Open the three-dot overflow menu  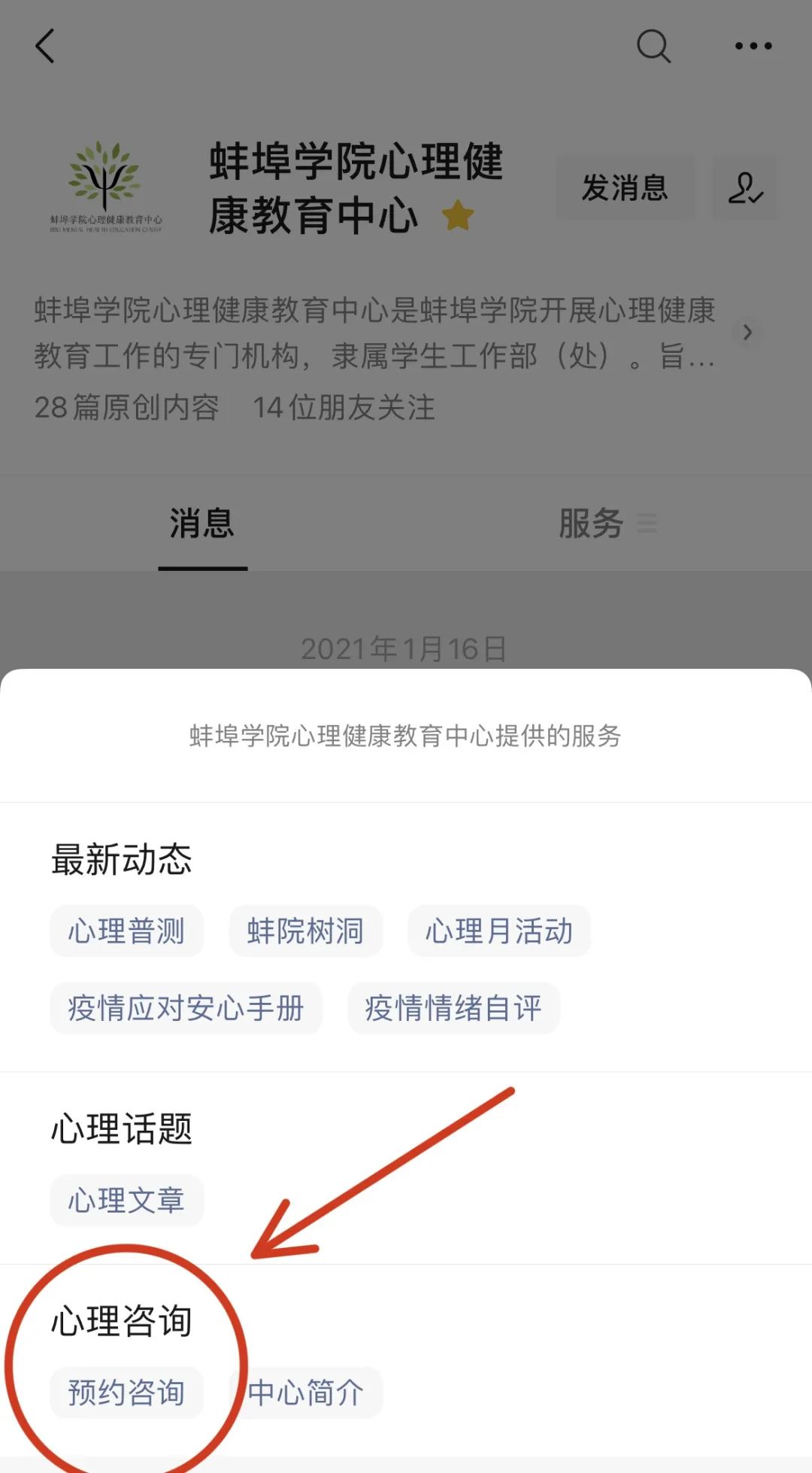[753, 46]
